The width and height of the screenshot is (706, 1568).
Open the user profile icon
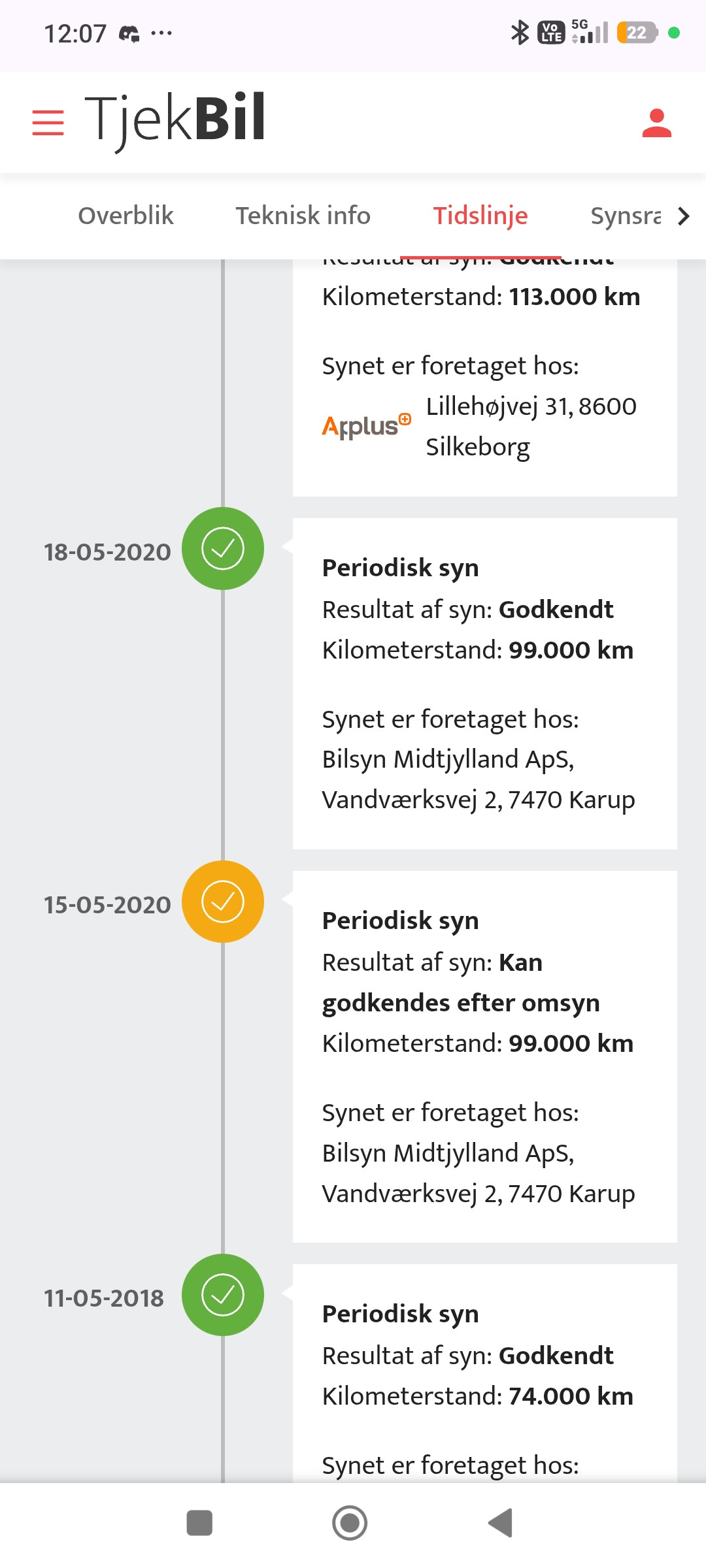tap(657, 123)
